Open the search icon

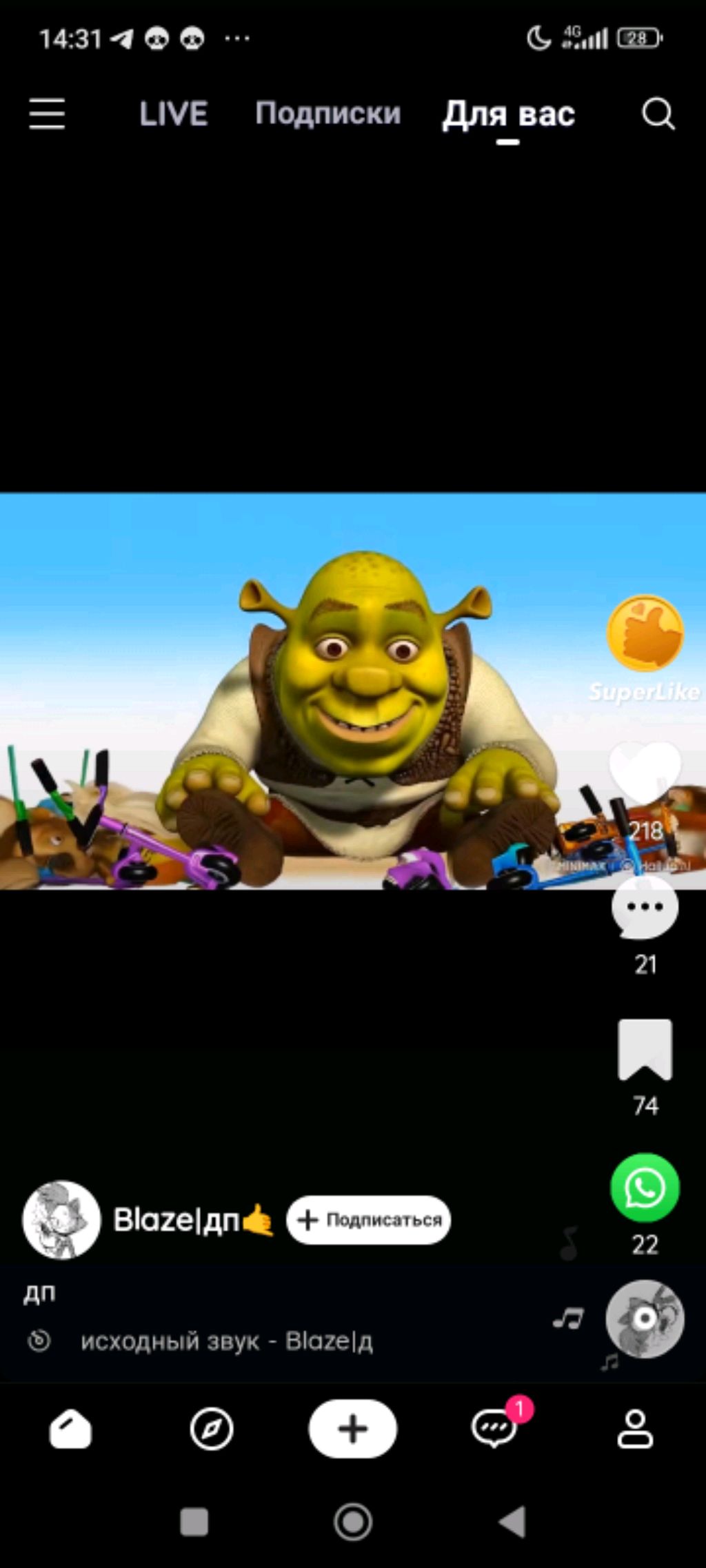pos(658,114)
